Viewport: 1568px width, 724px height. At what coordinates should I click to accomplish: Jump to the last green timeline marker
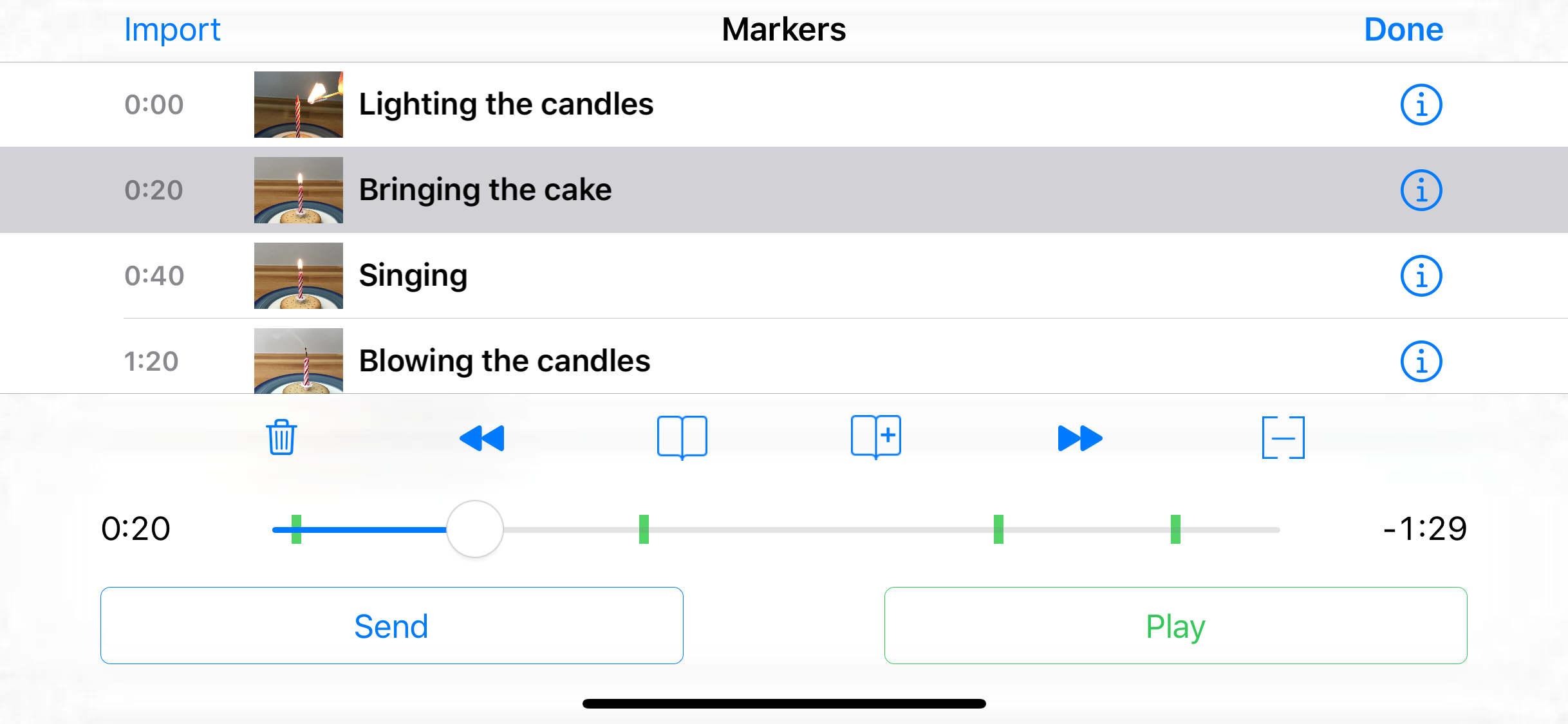pos(1175,529)
